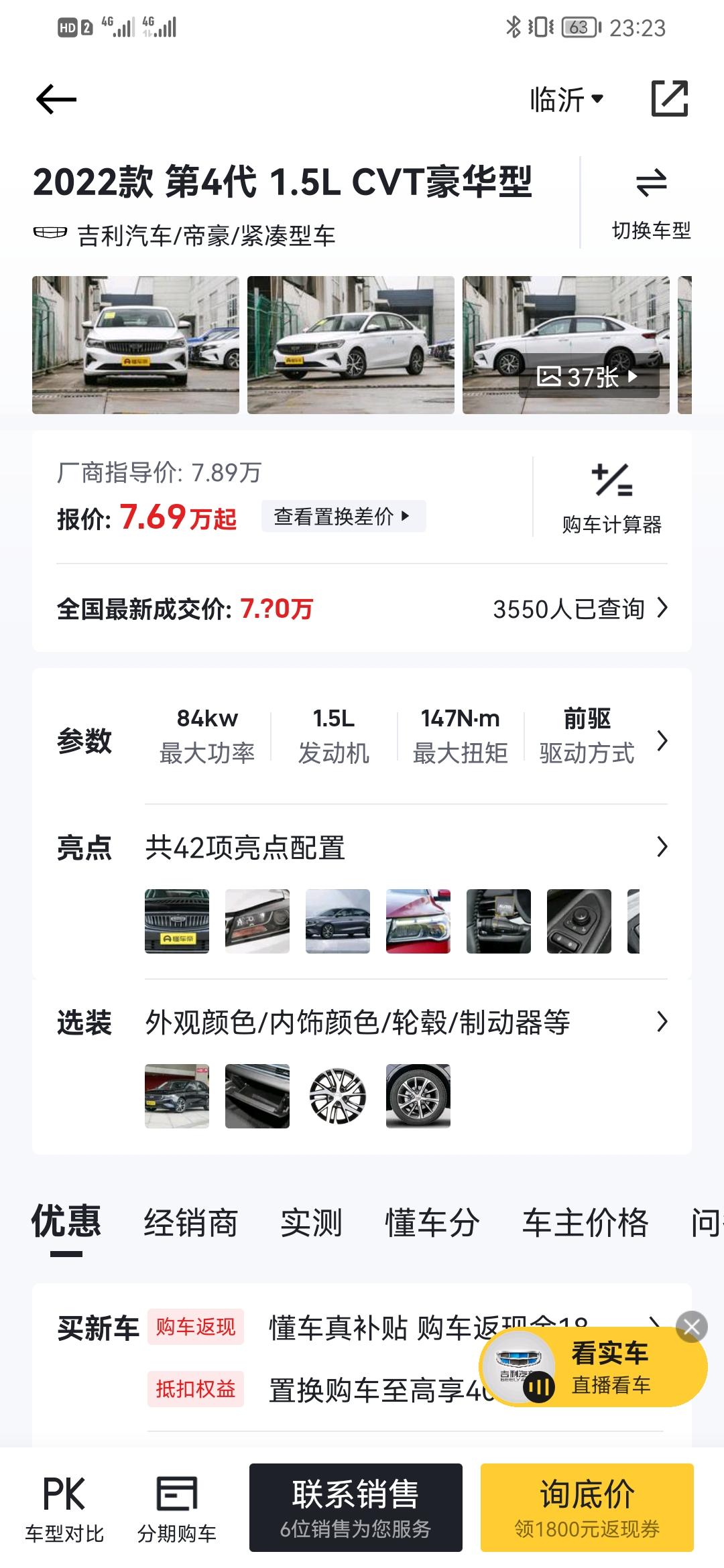Tap PK 车型对比 to compare
724x1568 pixels.
click(x=64, y=1508)
